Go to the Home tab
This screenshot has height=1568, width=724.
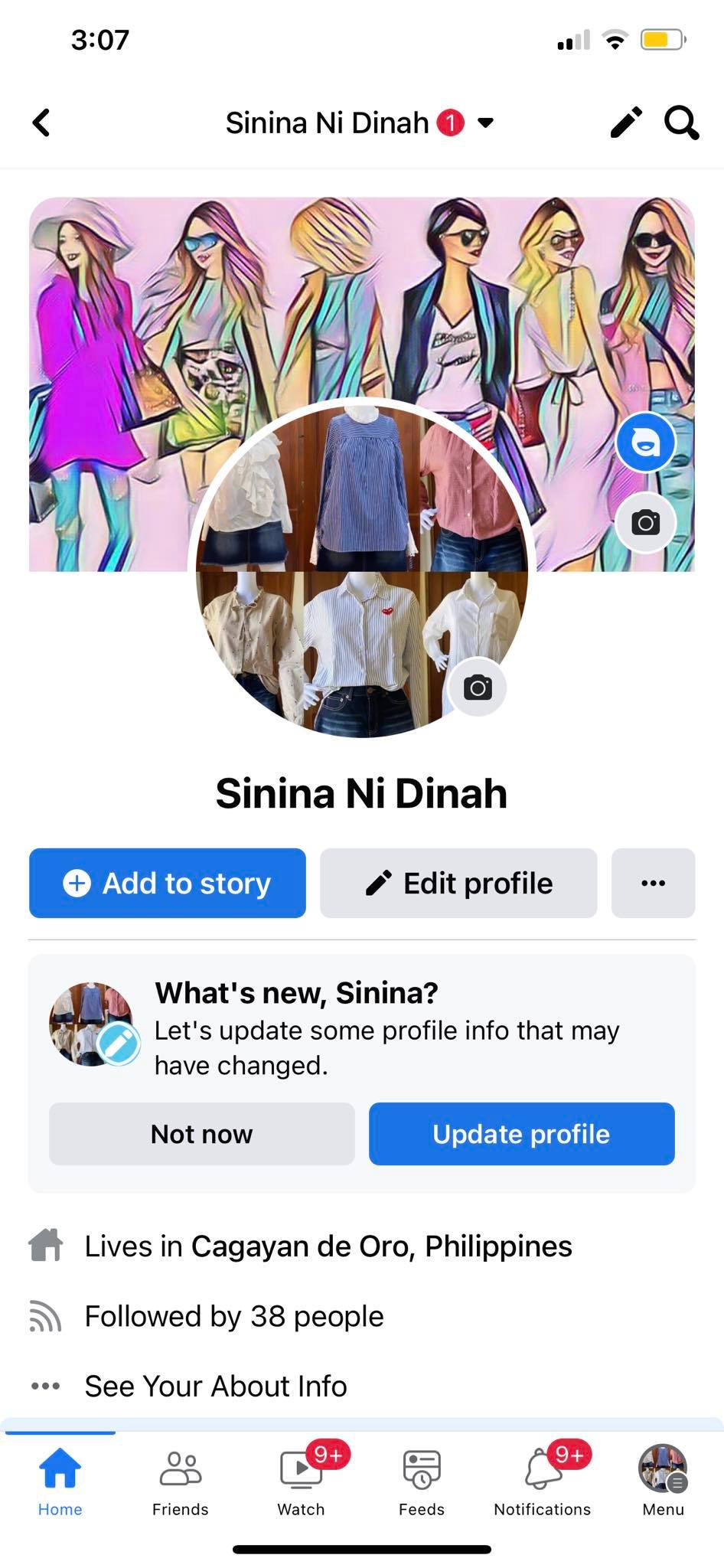click(60, 1481)
